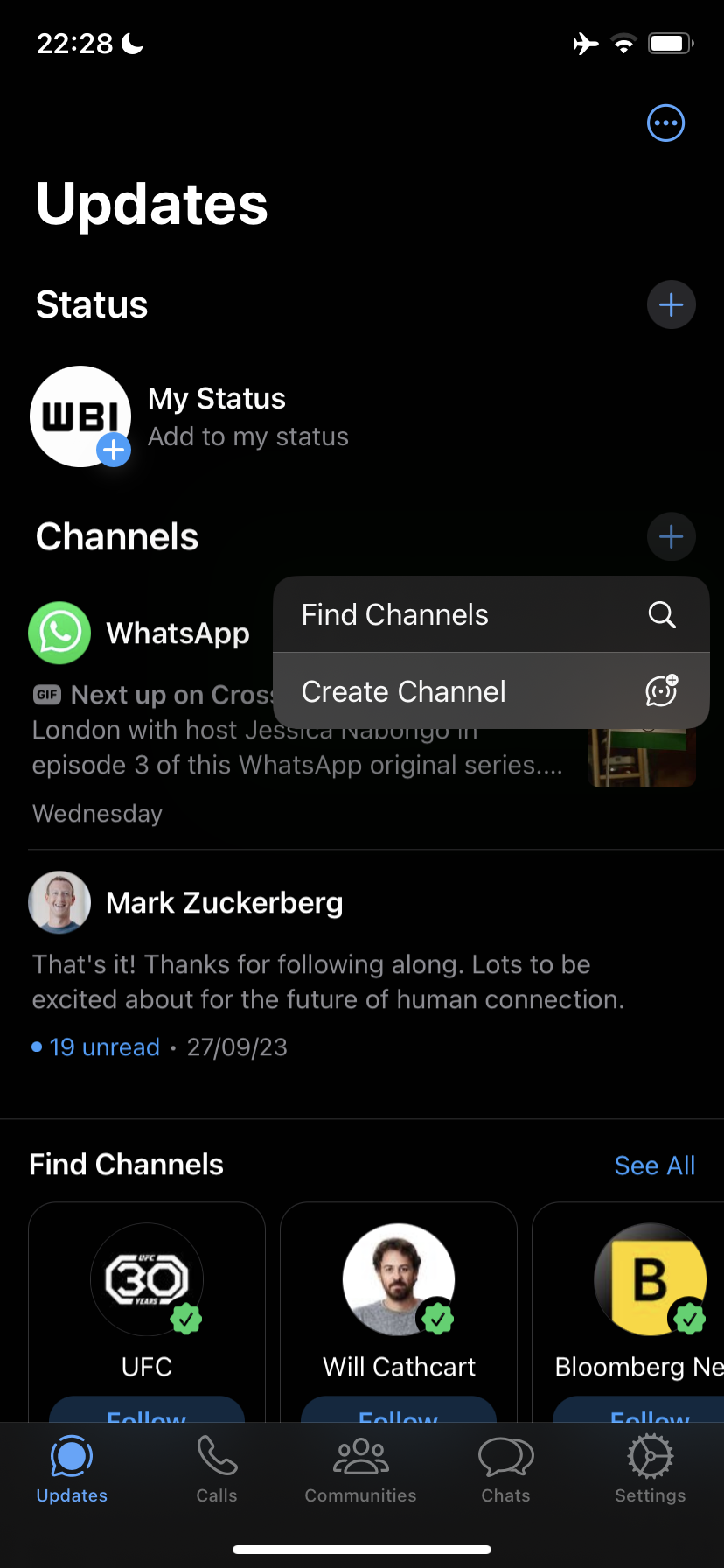This screenshot has height=1568, width=724.
Task: Tap See All channels link
Action: (654, 1165)
